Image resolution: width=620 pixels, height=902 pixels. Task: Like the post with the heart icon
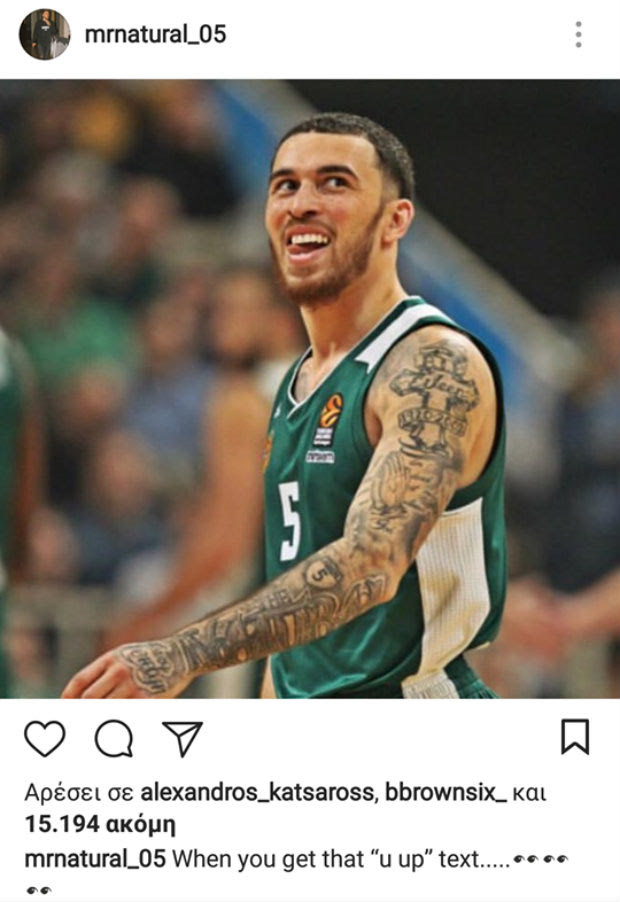point(44,738)
